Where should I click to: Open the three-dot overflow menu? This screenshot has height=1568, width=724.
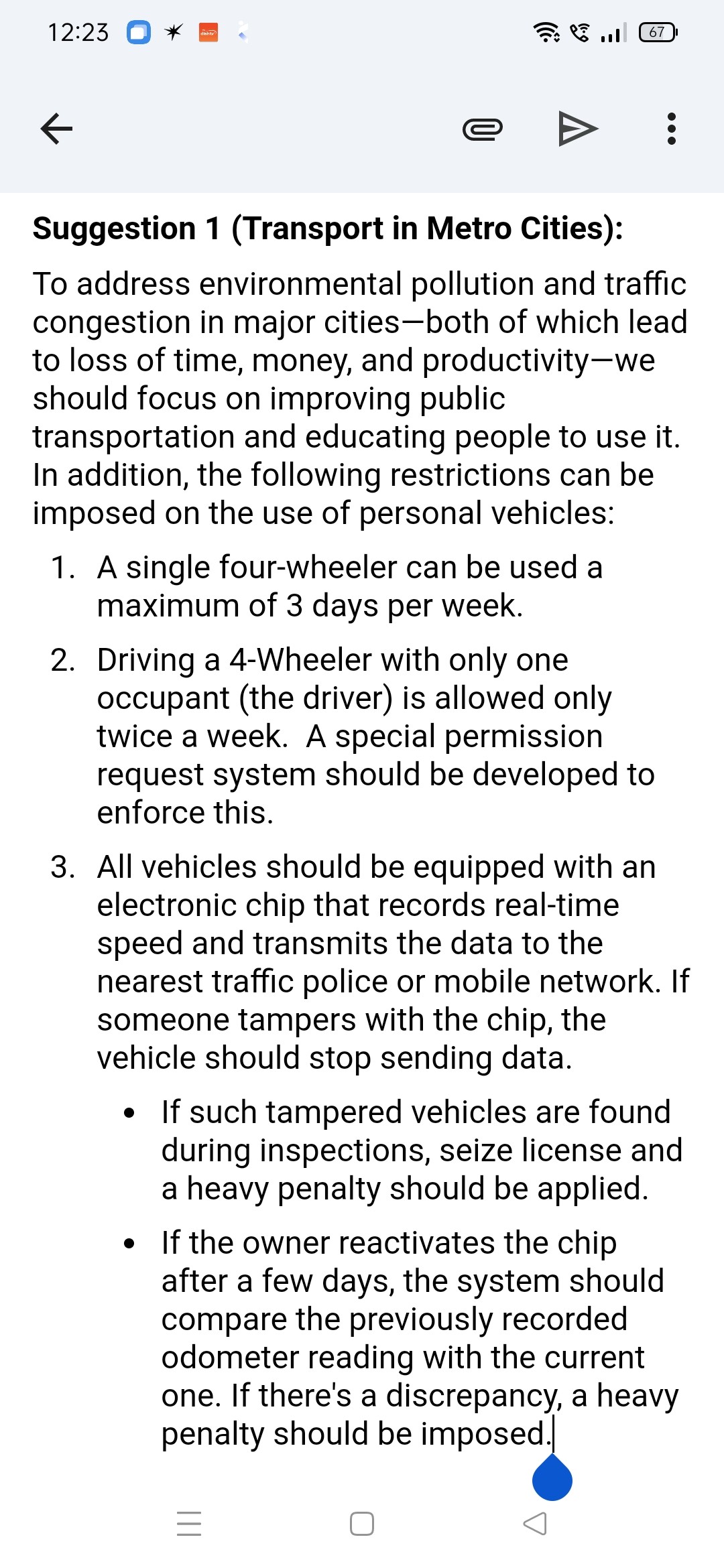(671, 129)
